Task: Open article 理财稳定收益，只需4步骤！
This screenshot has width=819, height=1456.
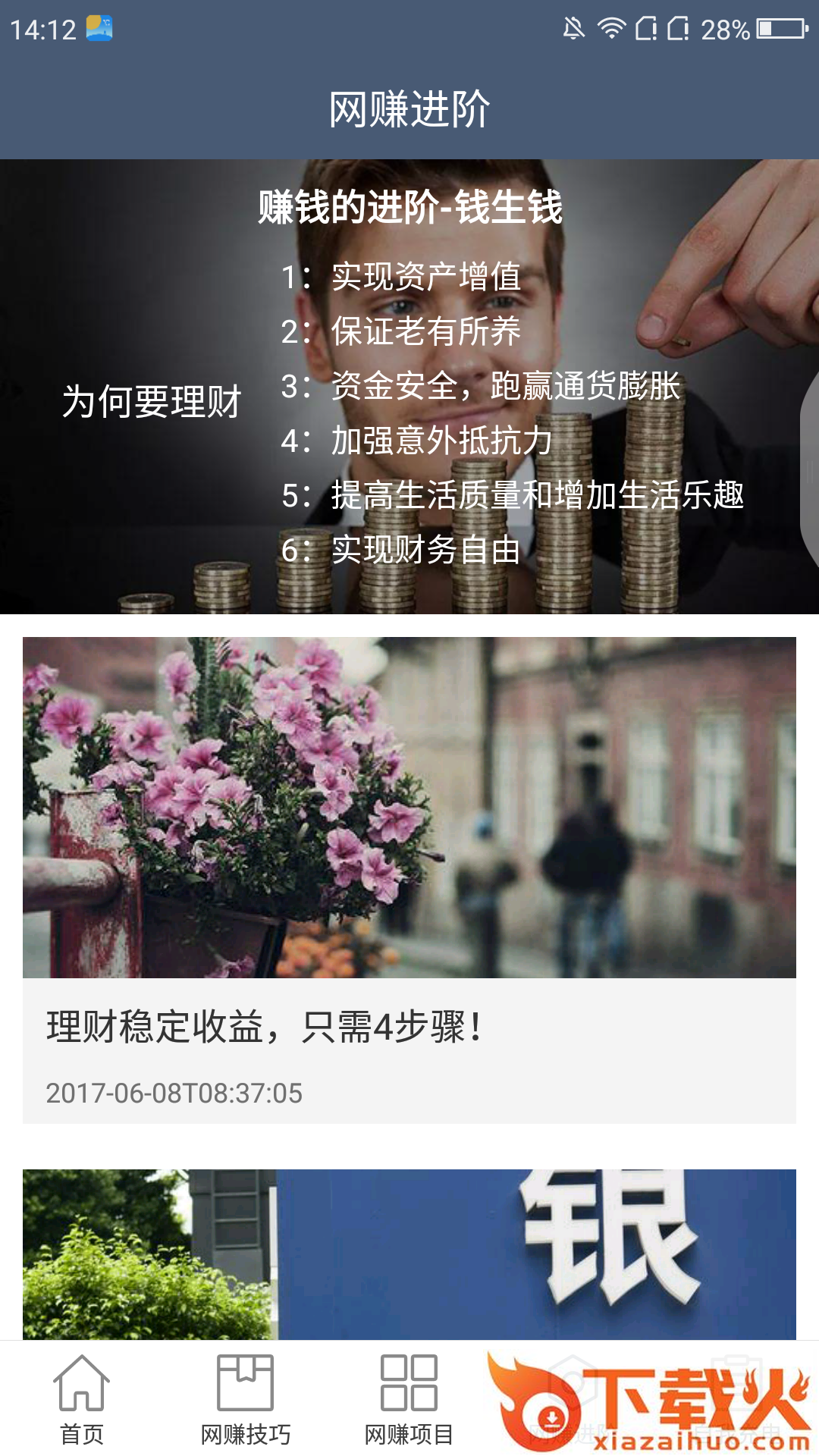Action: point(409,880)
